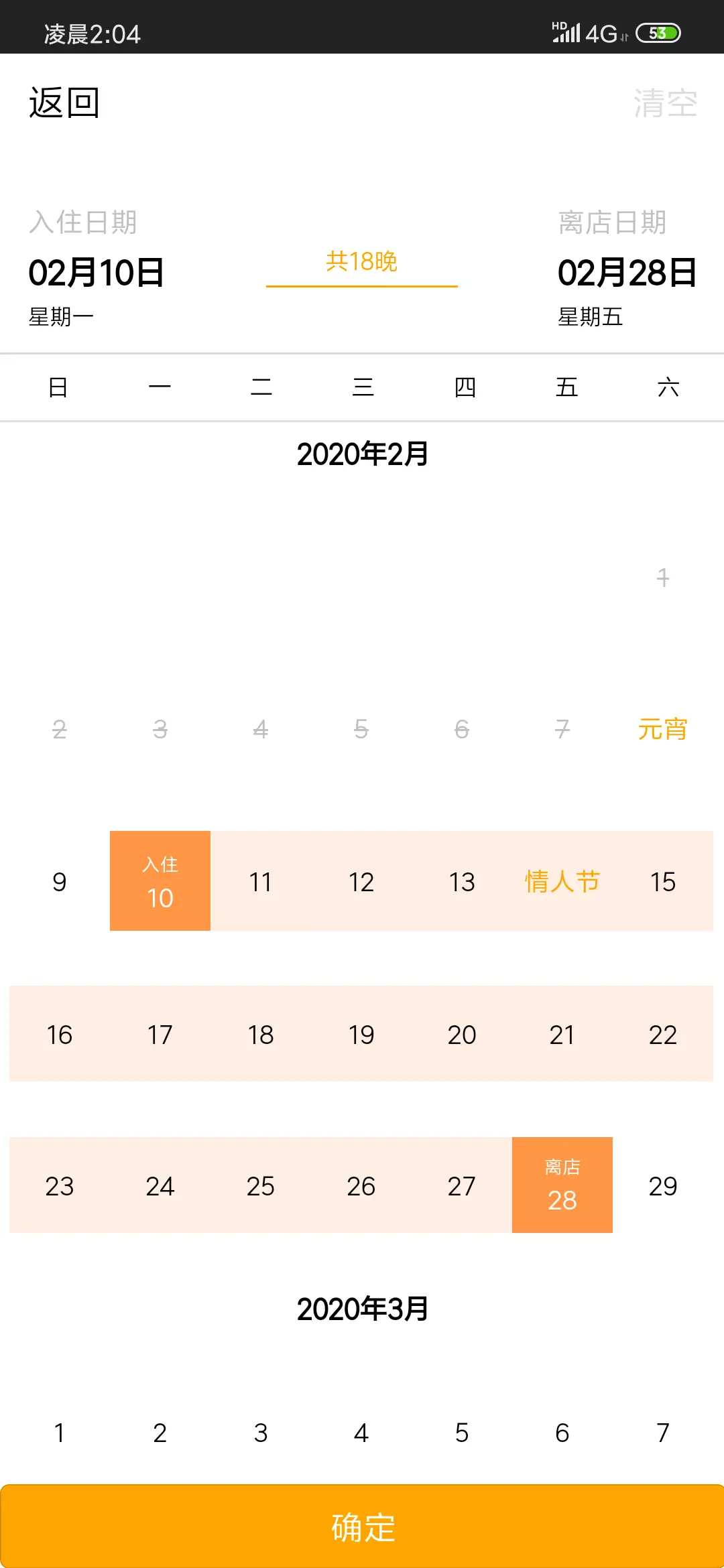Select 元宵 (February 8) date
Viewport: 724px width, 1568px height.
pos(663,729)
